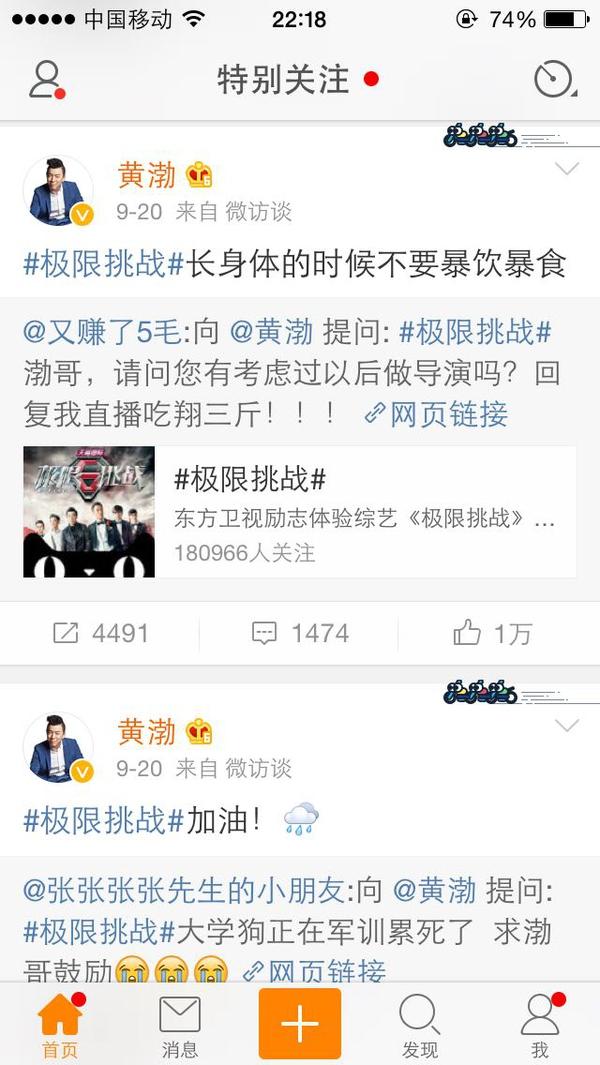Go to the 首页 tab
This screenshot has width=600, height=1065.
tap(60, 1025)
